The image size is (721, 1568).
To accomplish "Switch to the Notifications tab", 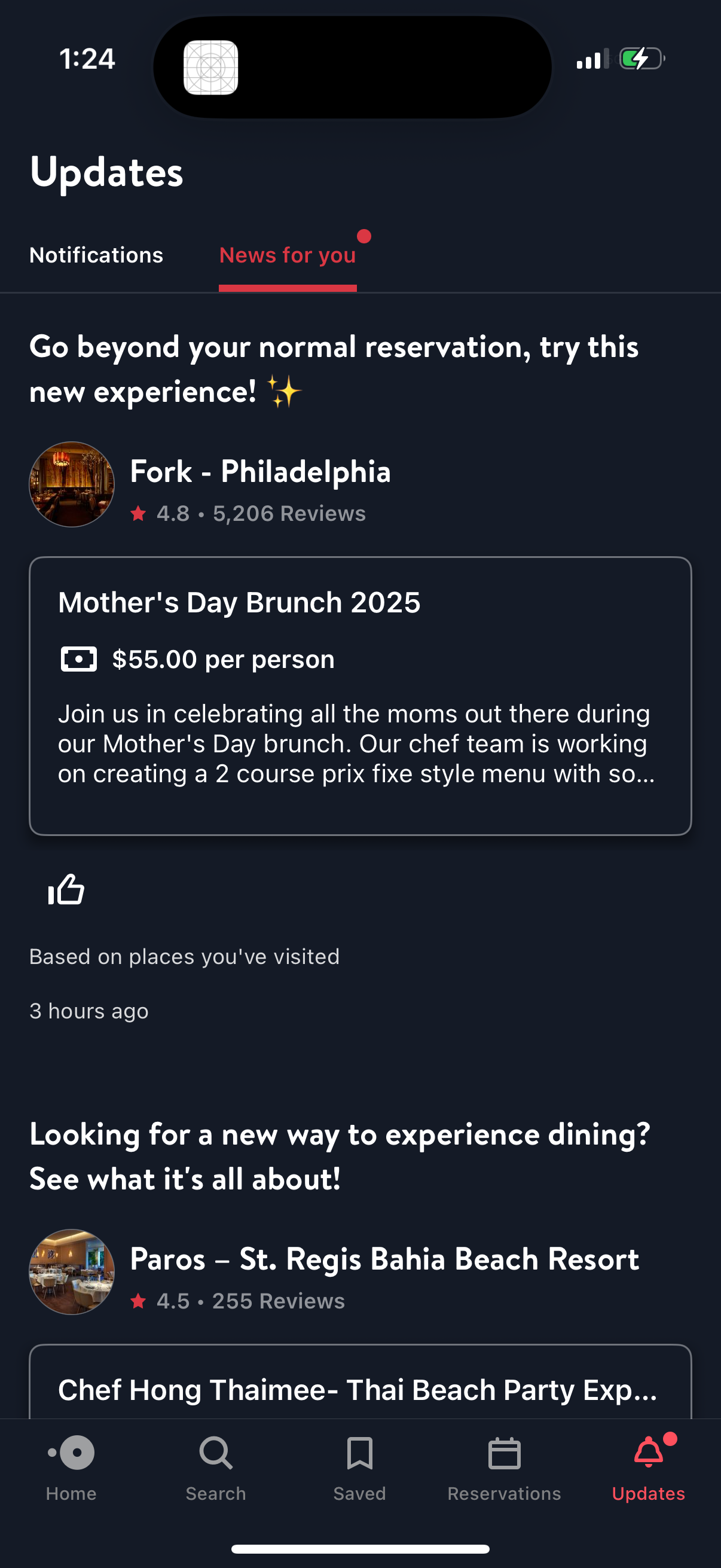I will [97, 255].
